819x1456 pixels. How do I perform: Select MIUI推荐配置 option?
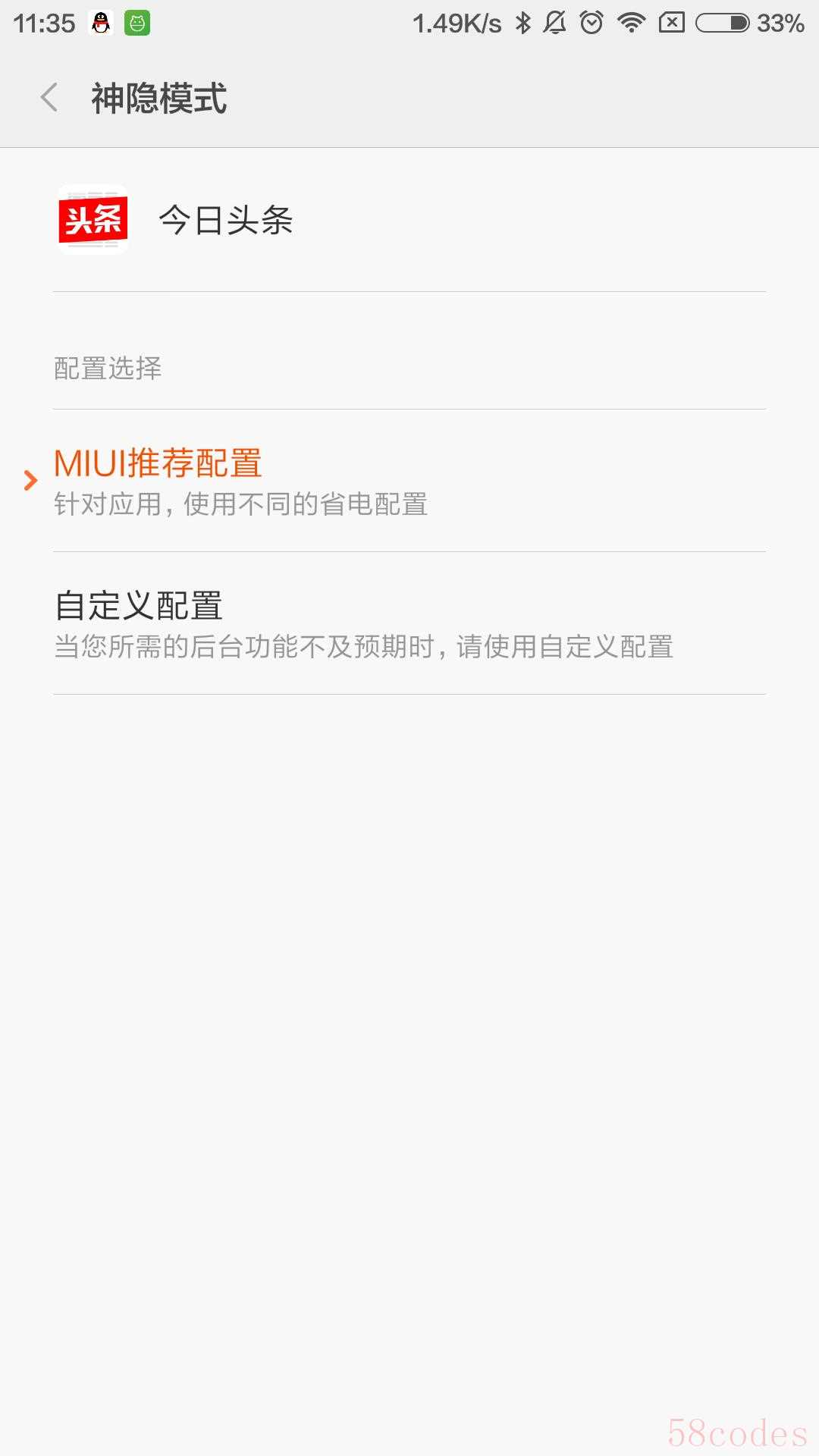(x=409, y=481)
